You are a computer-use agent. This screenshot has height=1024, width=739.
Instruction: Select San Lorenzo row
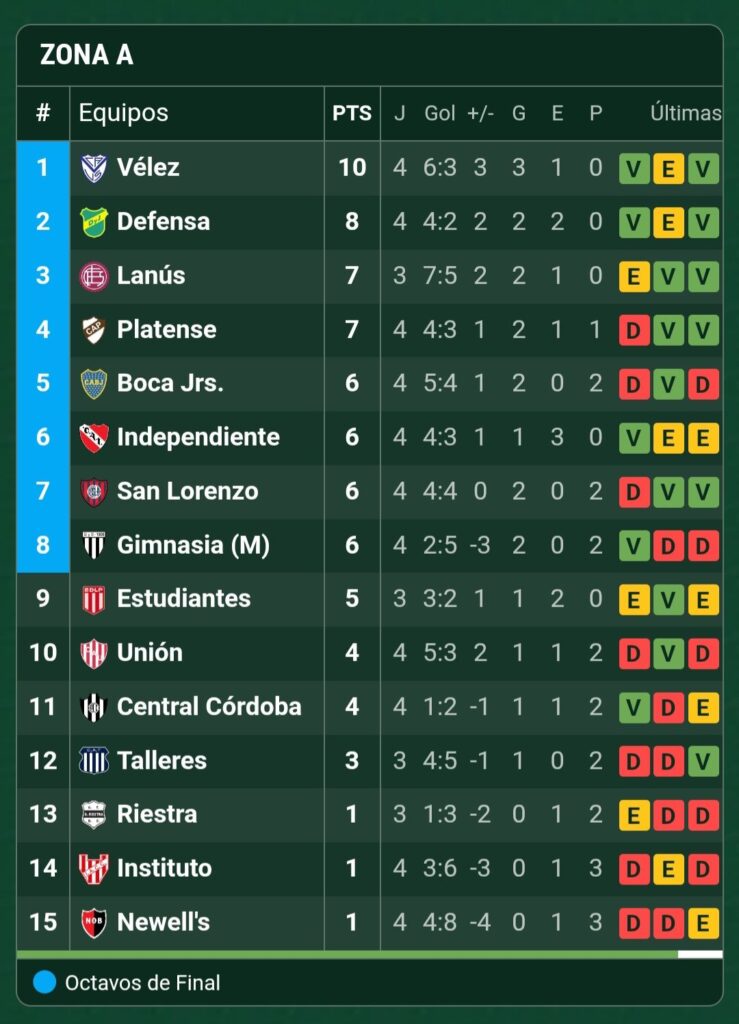tap(187, 491)
